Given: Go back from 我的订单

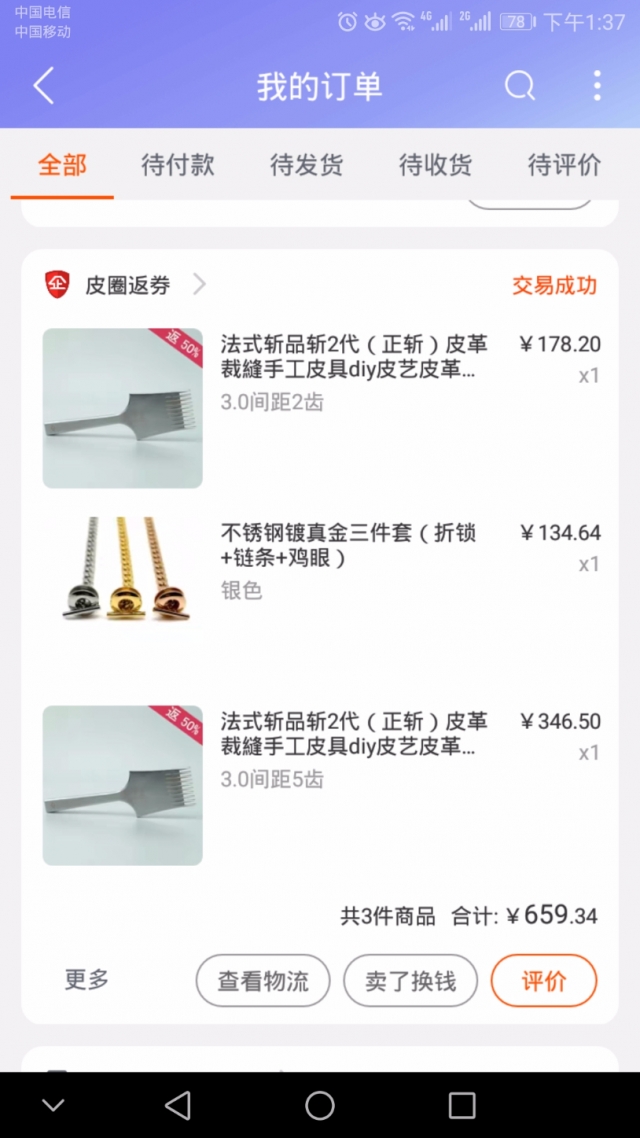Looking at the screenshot, I should point(43,87).
